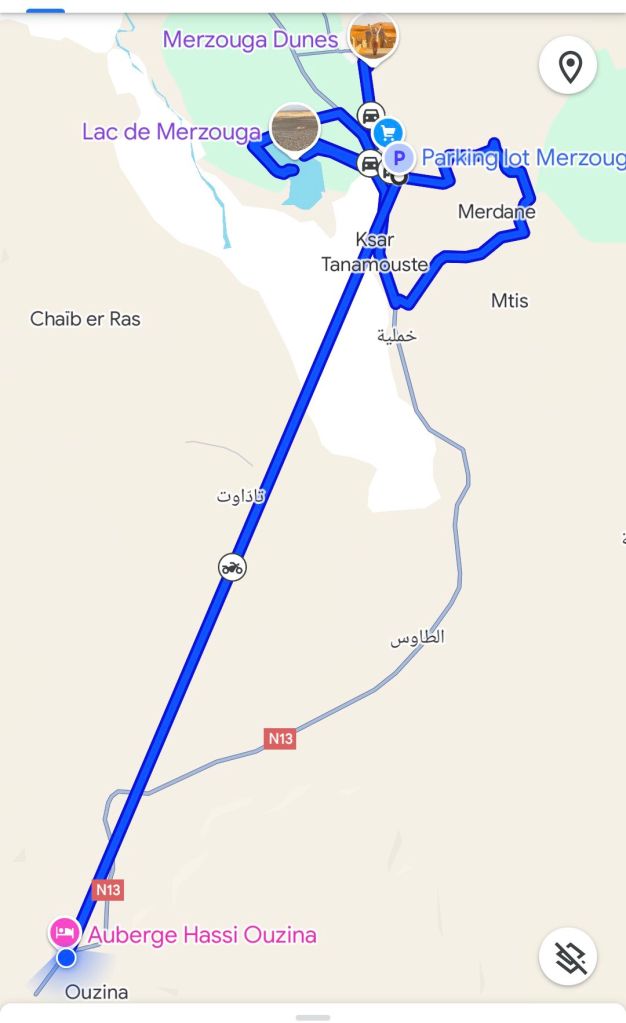Tap the blue current location dot

click(x=66, y=958)
